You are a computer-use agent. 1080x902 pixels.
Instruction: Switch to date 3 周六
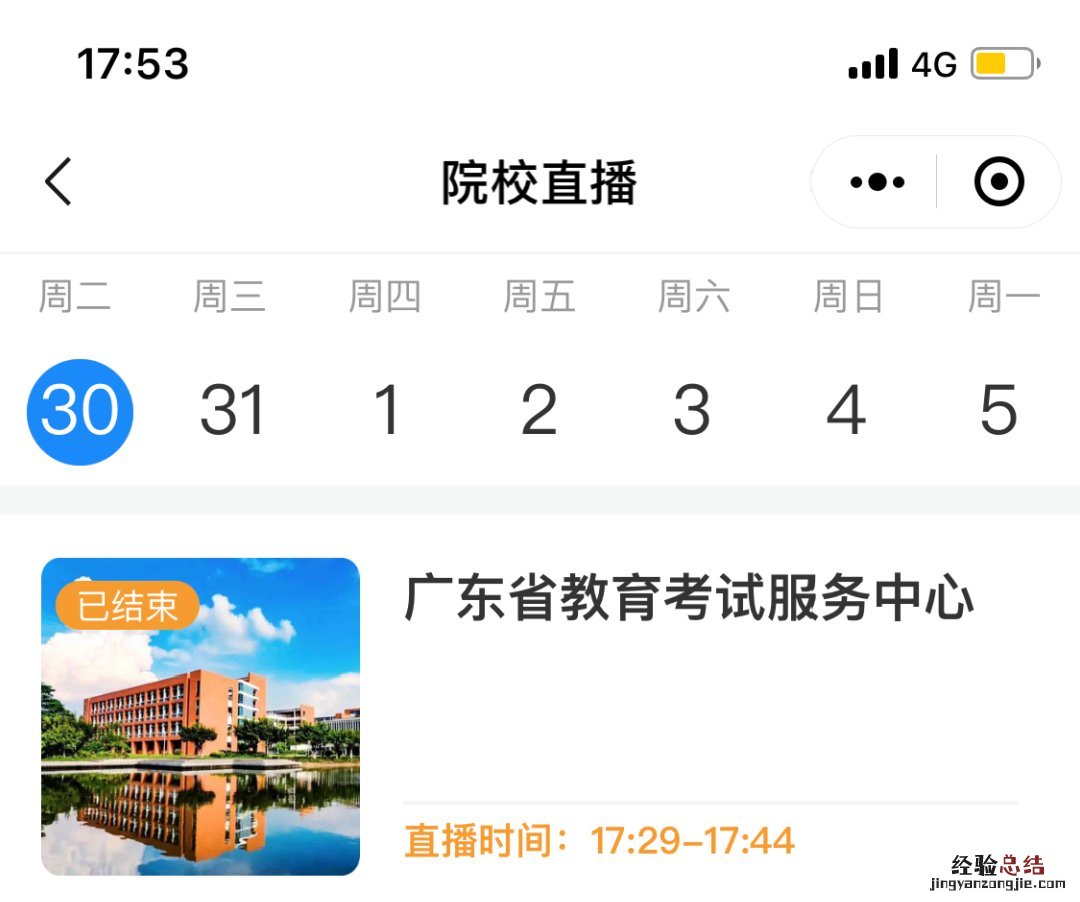[692, 411]
